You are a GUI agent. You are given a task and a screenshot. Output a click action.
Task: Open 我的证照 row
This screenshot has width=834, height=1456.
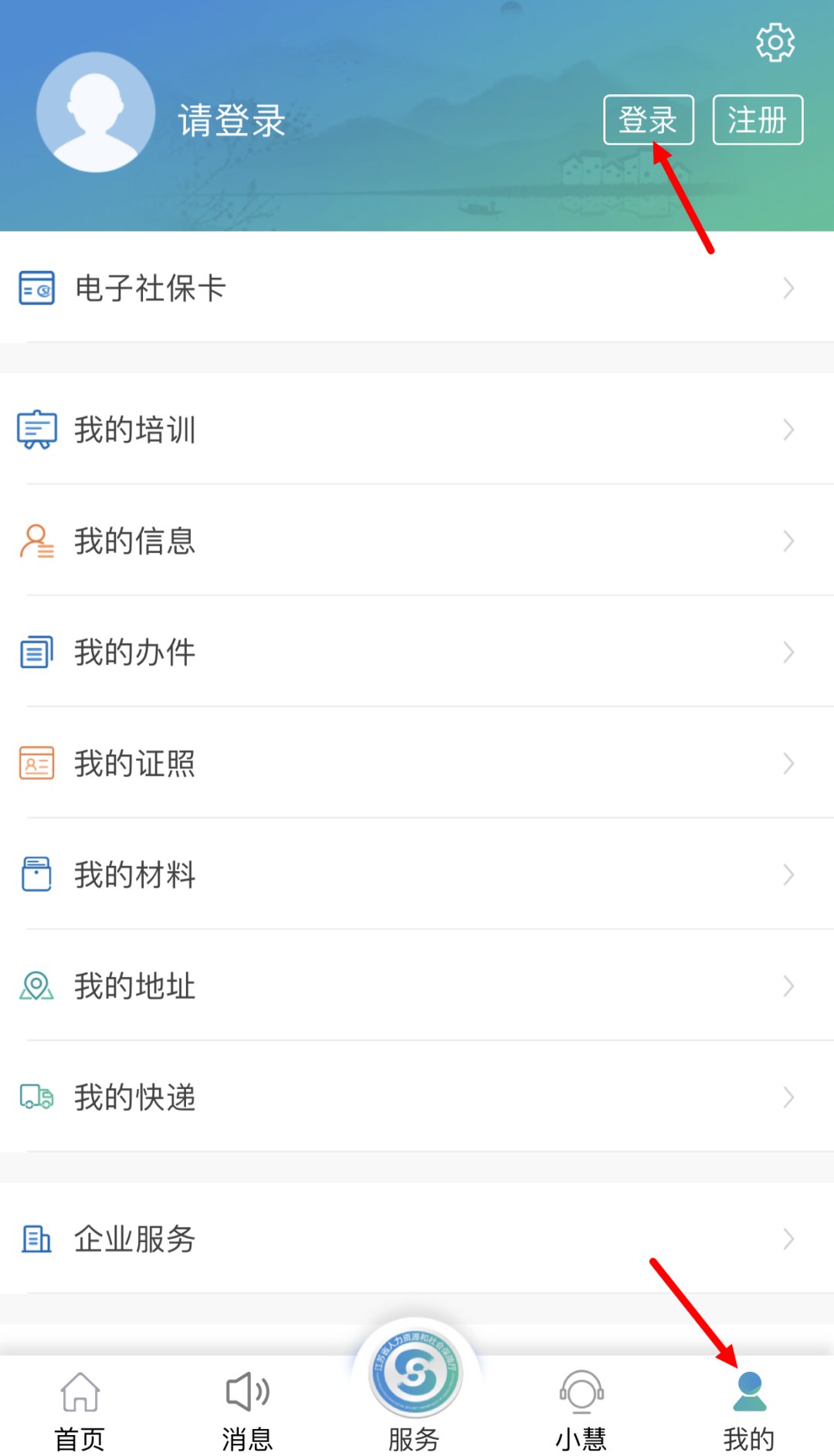pyautogui.click(x=417, y=763)
